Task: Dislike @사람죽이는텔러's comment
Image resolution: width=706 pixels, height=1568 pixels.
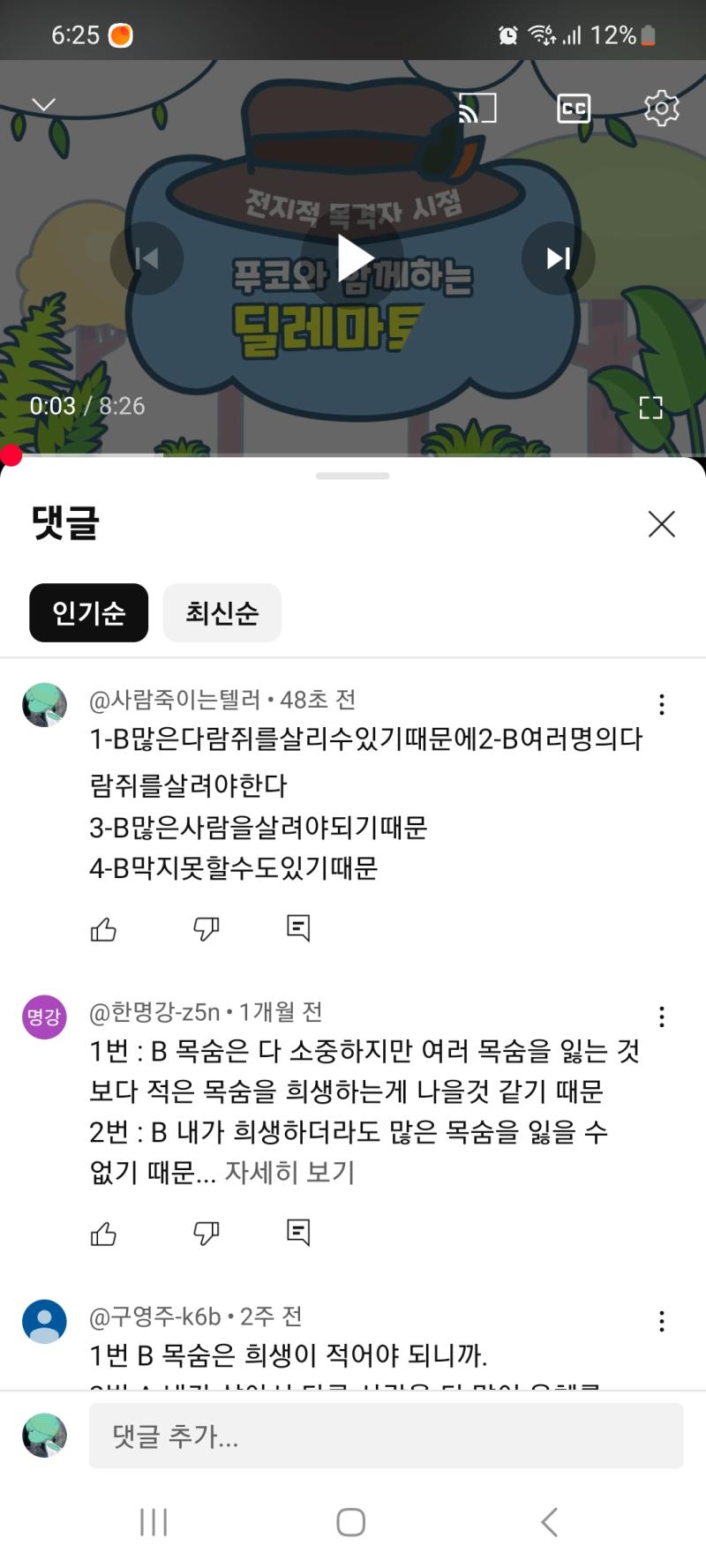Action: tap(206, 929)
